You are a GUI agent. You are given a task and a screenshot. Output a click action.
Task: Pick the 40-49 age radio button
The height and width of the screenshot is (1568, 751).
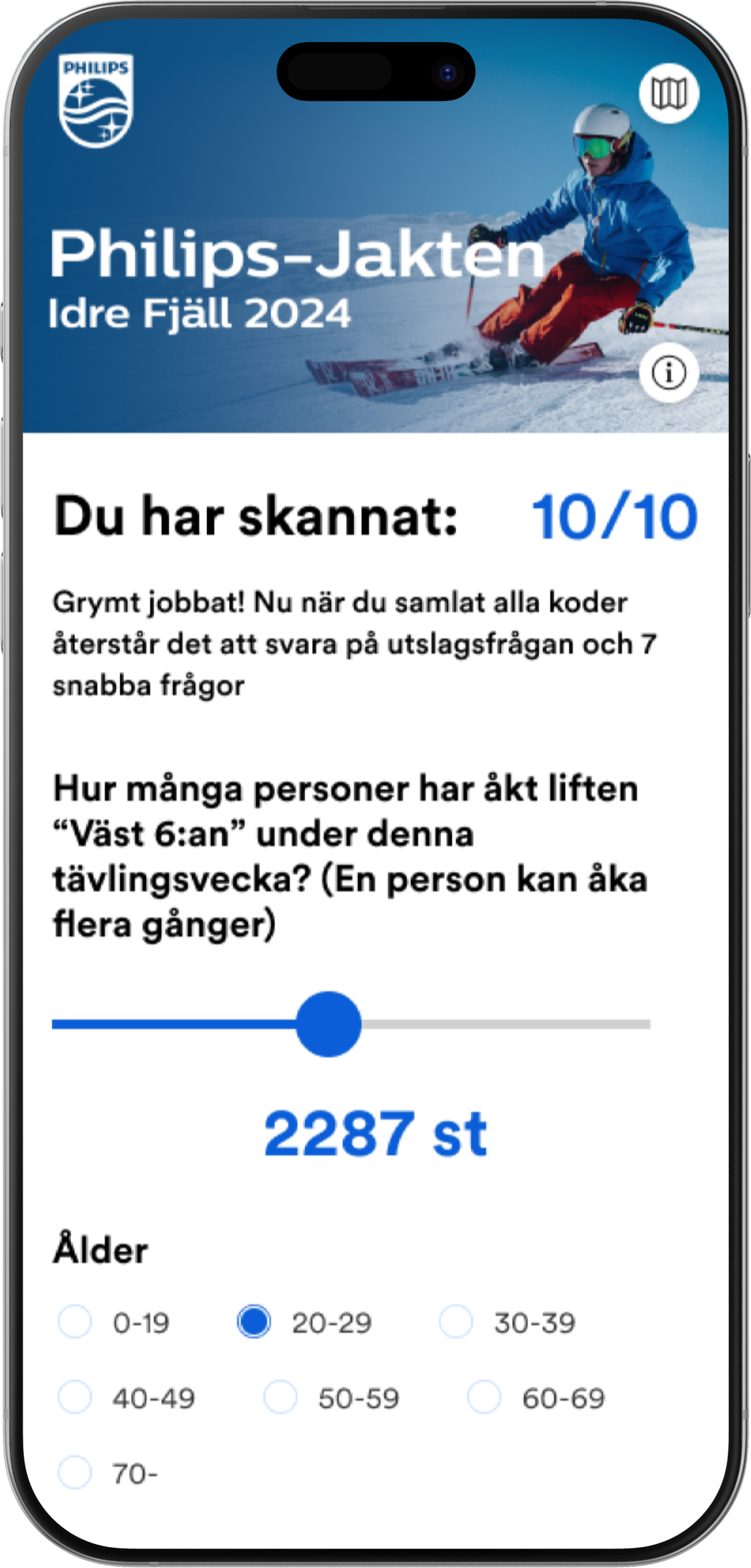75,1397
